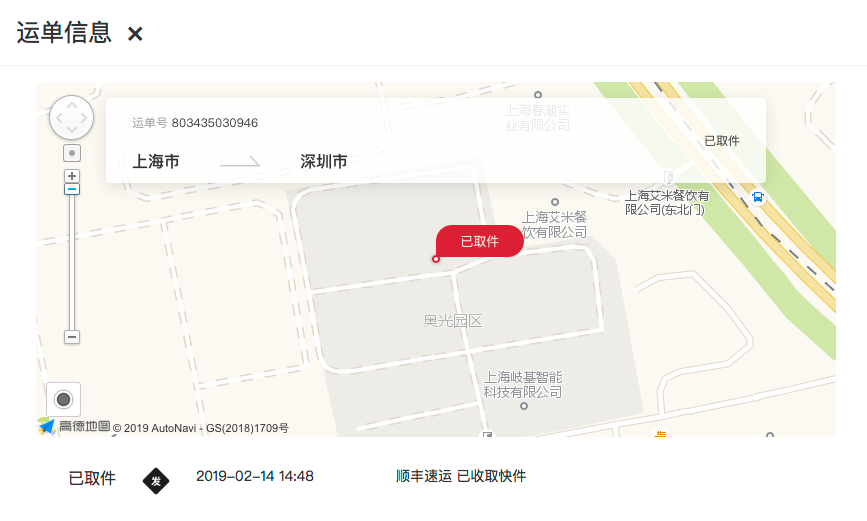Tap the red 已取件 map marker
Screen dimensions: 867x521
(479, 241)
